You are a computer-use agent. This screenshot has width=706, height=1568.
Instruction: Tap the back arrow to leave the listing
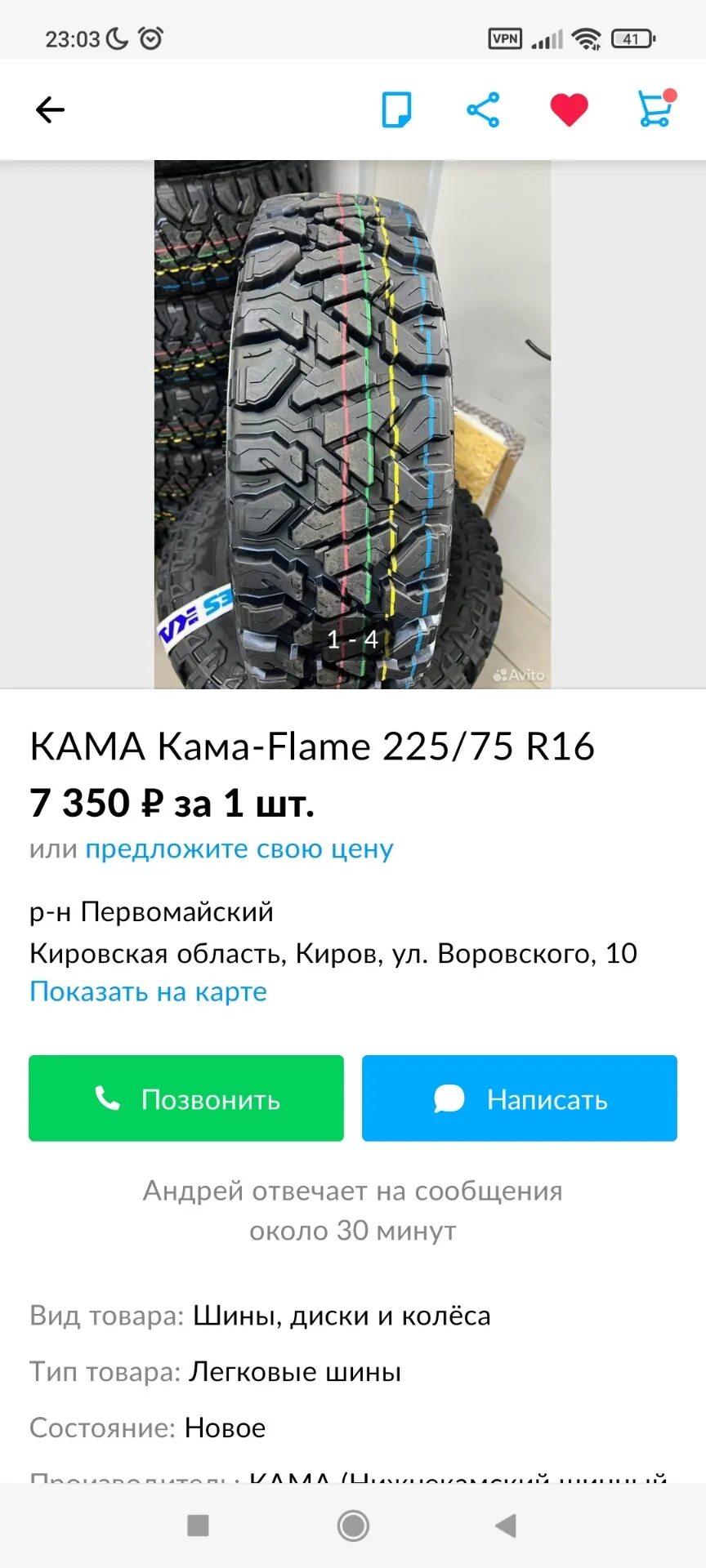tap(51, 109)
